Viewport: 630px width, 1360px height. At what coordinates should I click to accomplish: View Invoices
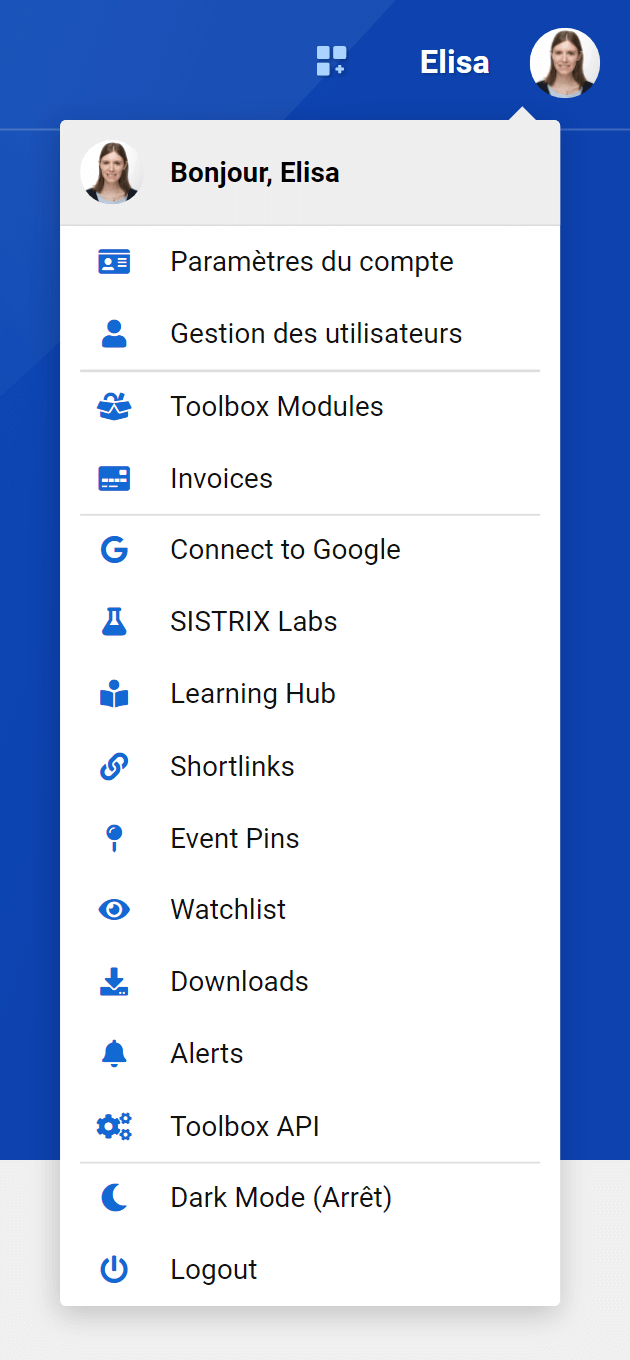click(310, 479)
